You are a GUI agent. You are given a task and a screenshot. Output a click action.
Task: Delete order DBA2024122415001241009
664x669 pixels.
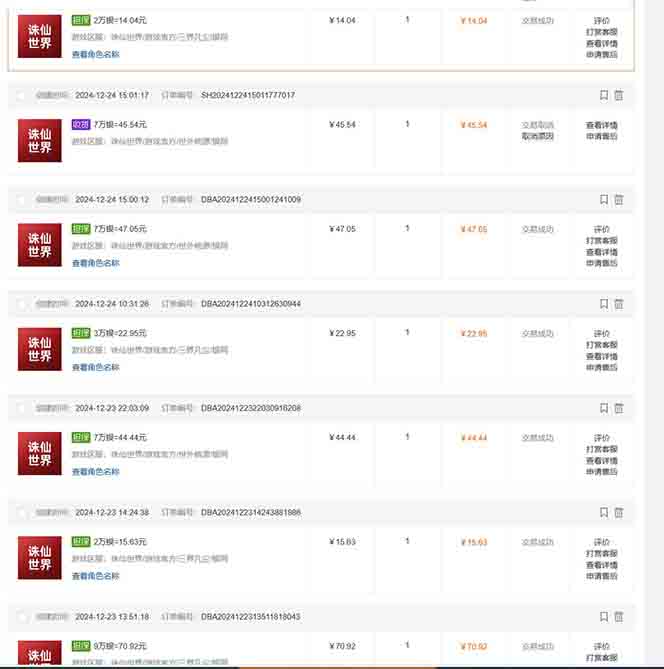[618, 200]
